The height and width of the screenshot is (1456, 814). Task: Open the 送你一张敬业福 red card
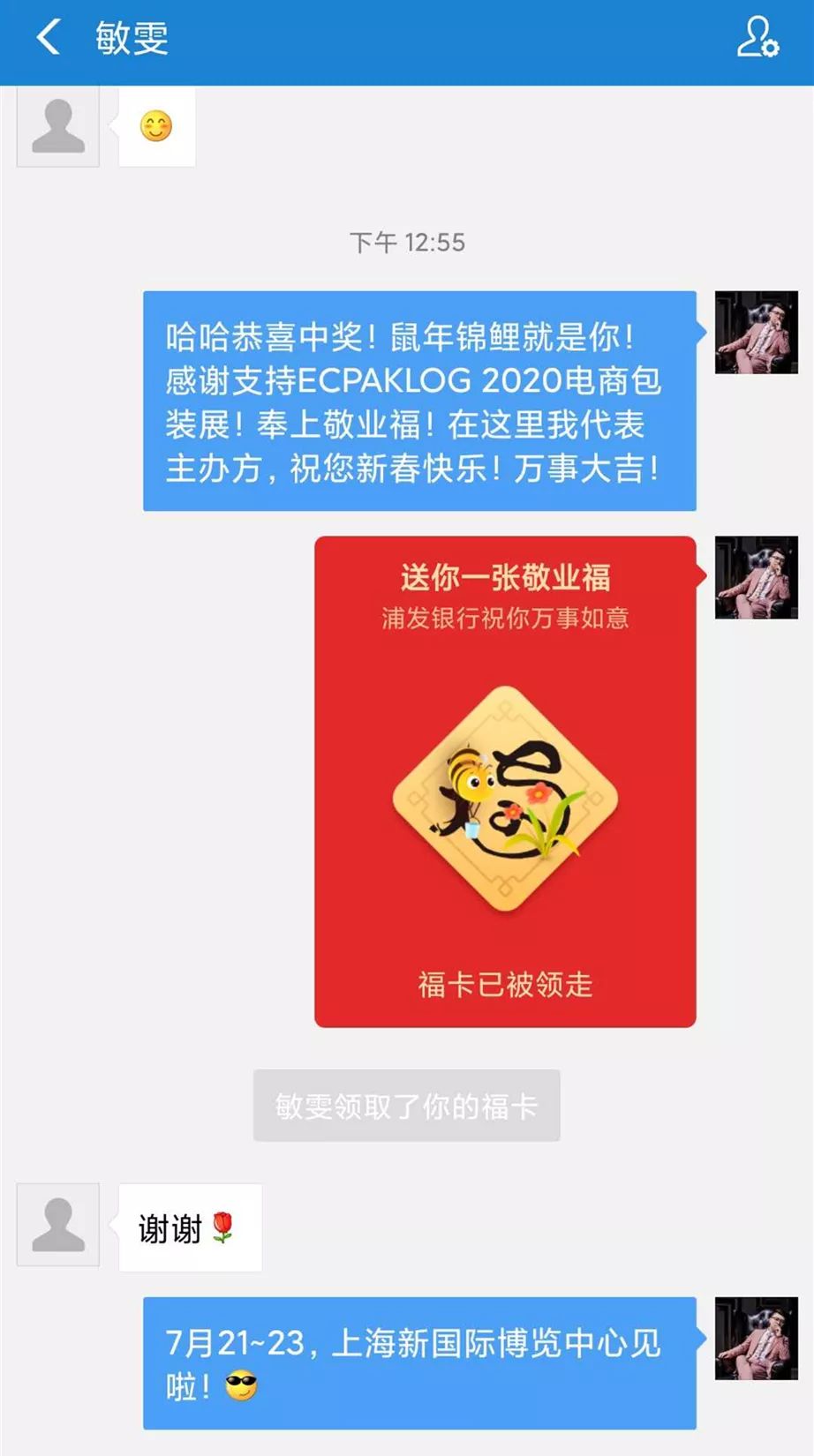[505, 781]
